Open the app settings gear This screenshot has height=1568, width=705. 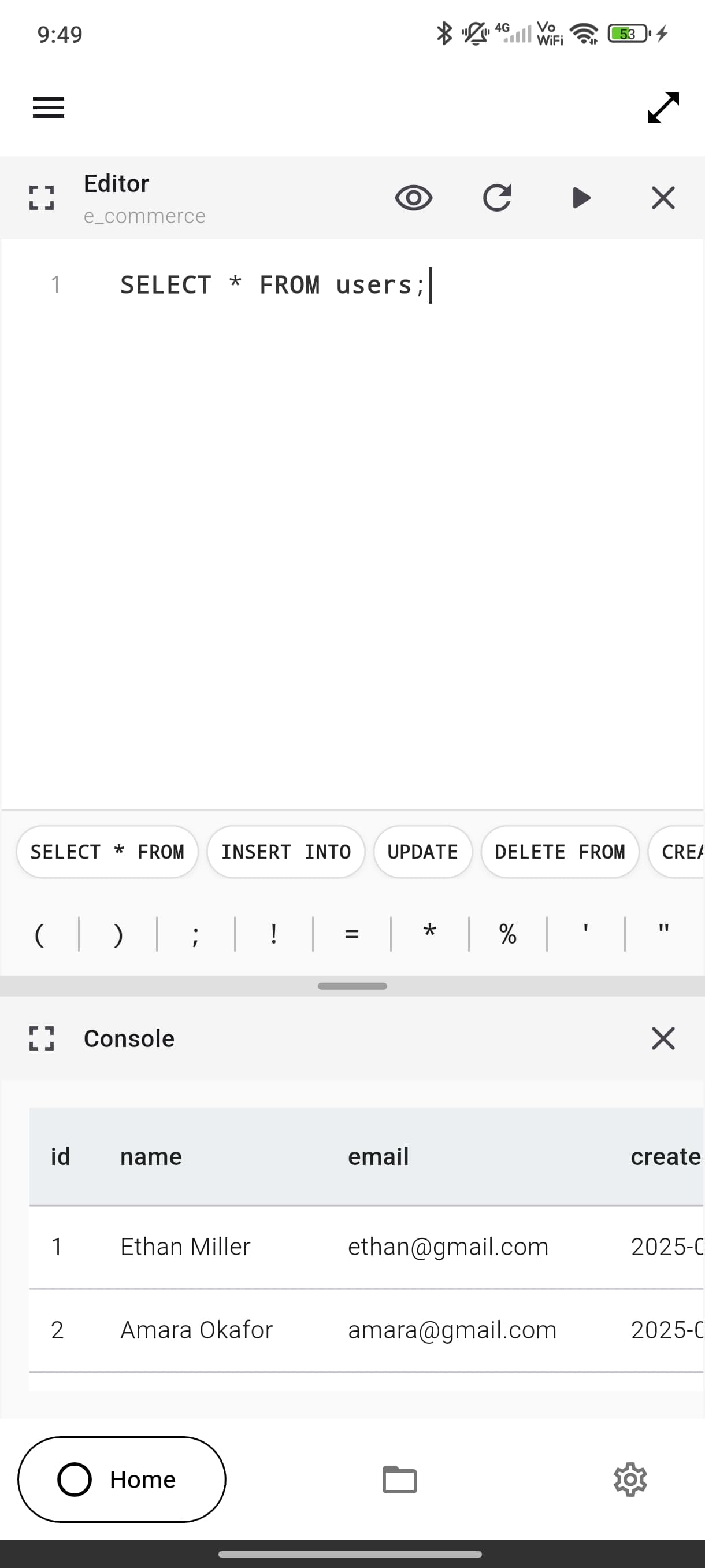pos(629,1479)
